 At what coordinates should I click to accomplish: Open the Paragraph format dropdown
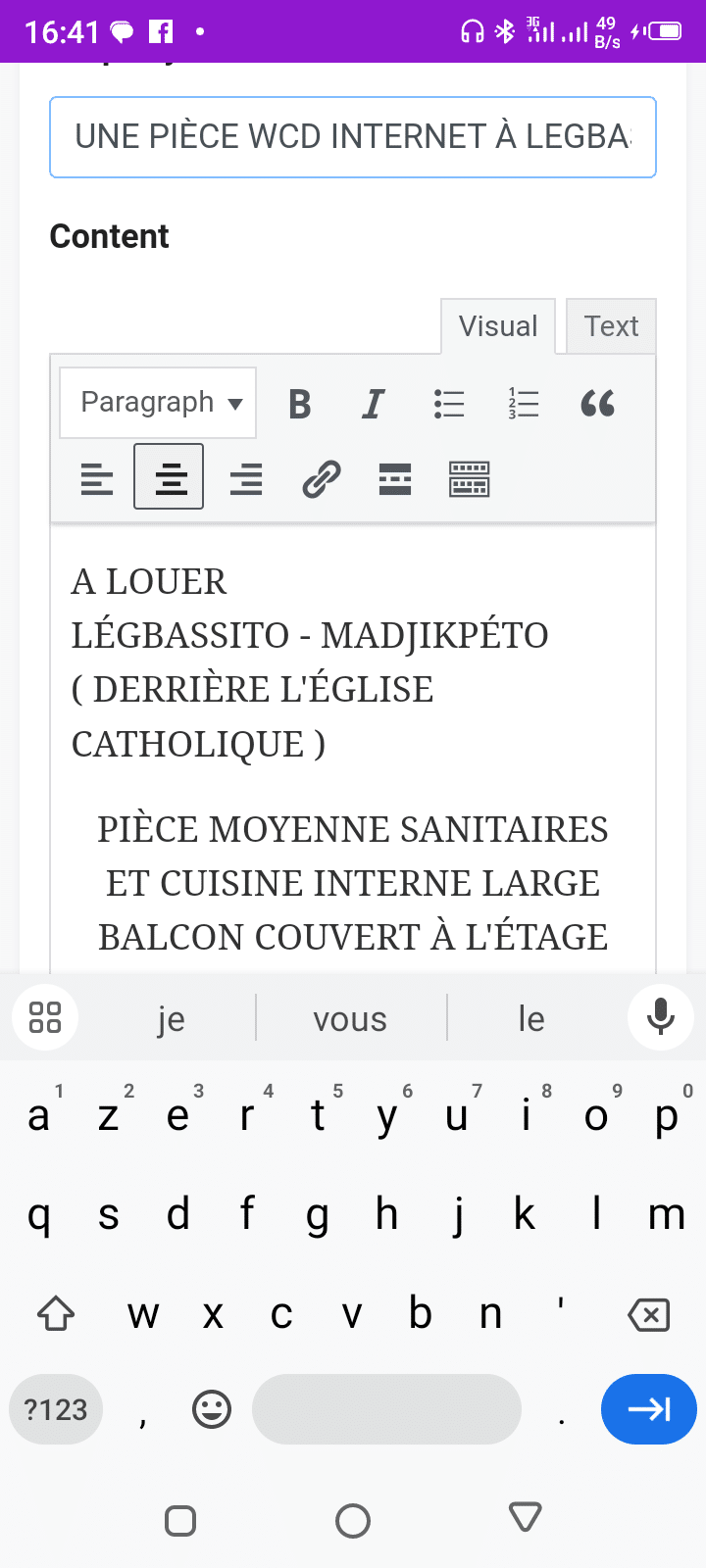click(159, 403)
